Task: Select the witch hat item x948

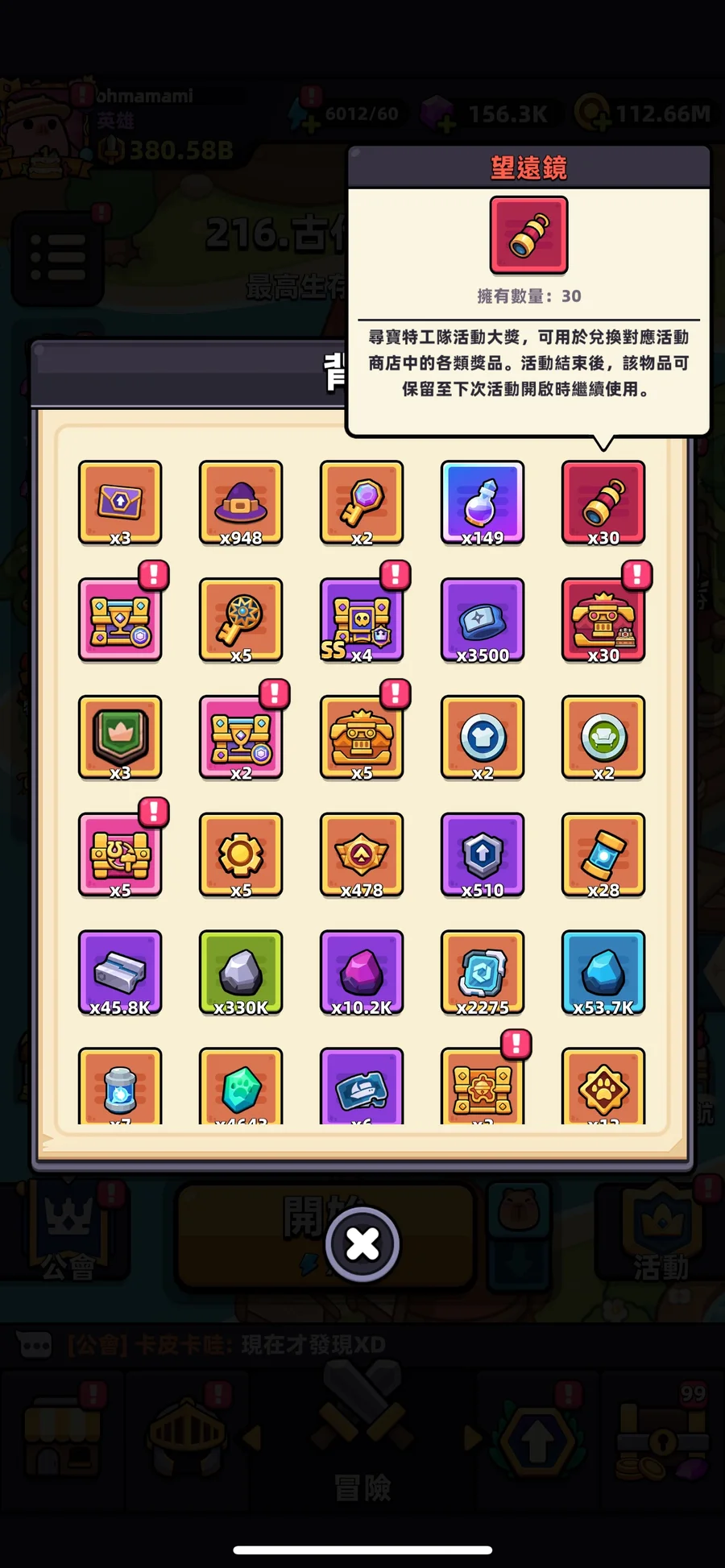Action: coord(241,503)
